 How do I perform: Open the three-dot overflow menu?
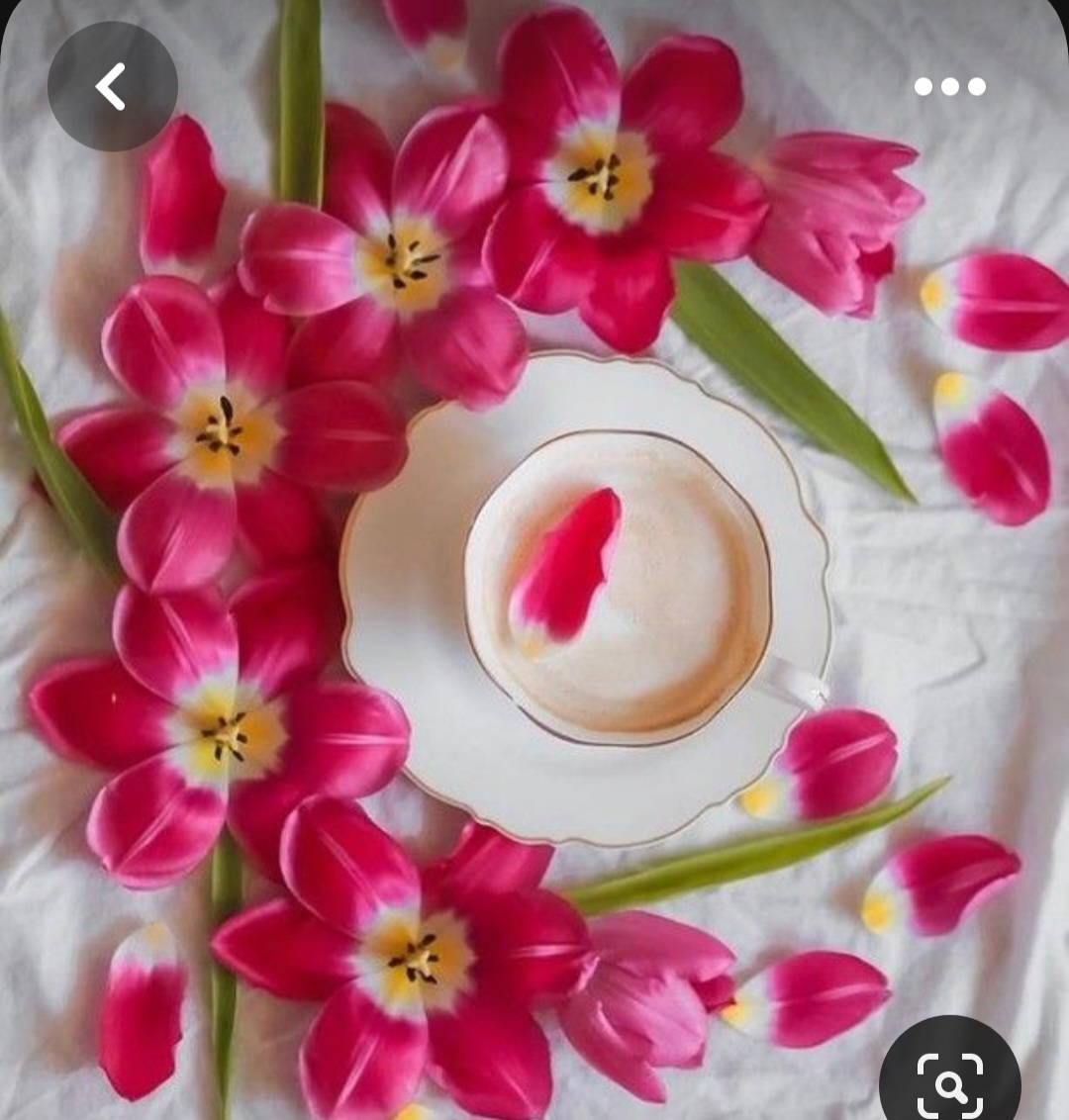pos(949,86)
